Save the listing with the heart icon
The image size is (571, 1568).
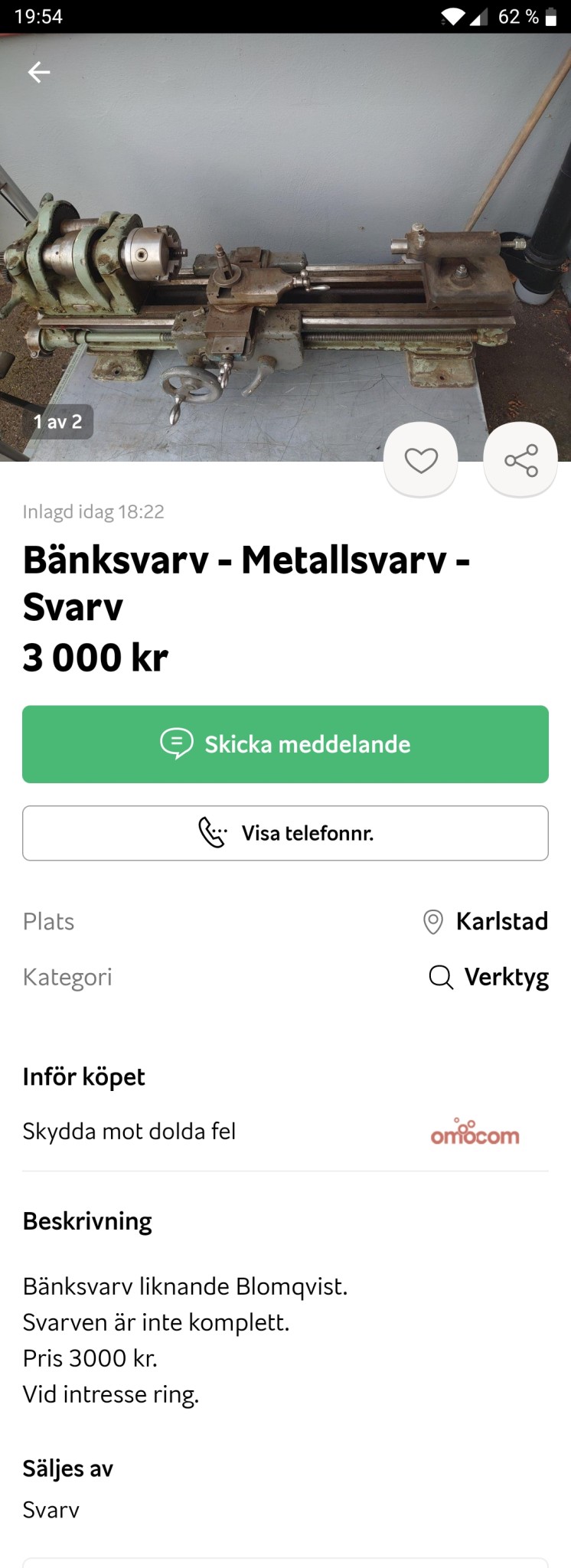coord(420,460)
